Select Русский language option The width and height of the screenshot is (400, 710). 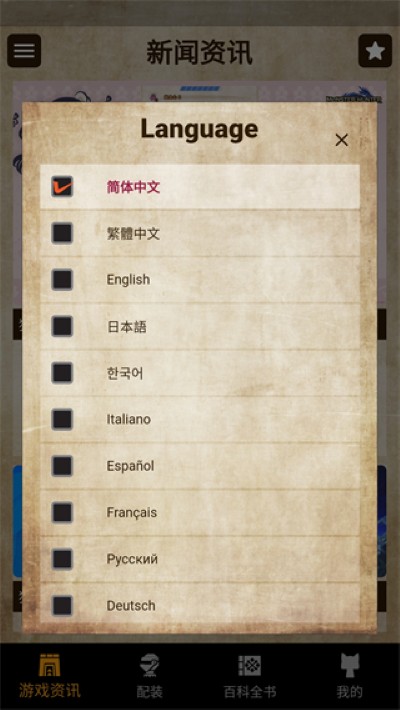[x=200, y=560]
